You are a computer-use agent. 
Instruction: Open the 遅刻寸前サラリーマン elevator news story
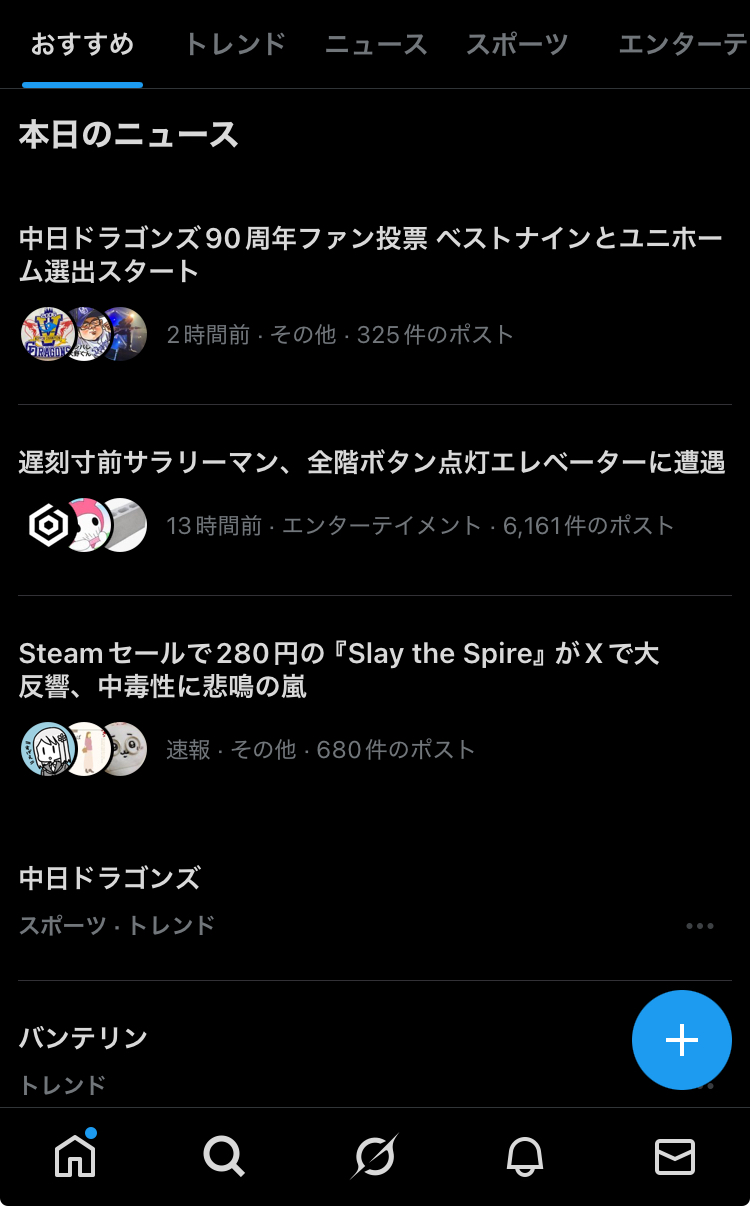tap(371, 462)
